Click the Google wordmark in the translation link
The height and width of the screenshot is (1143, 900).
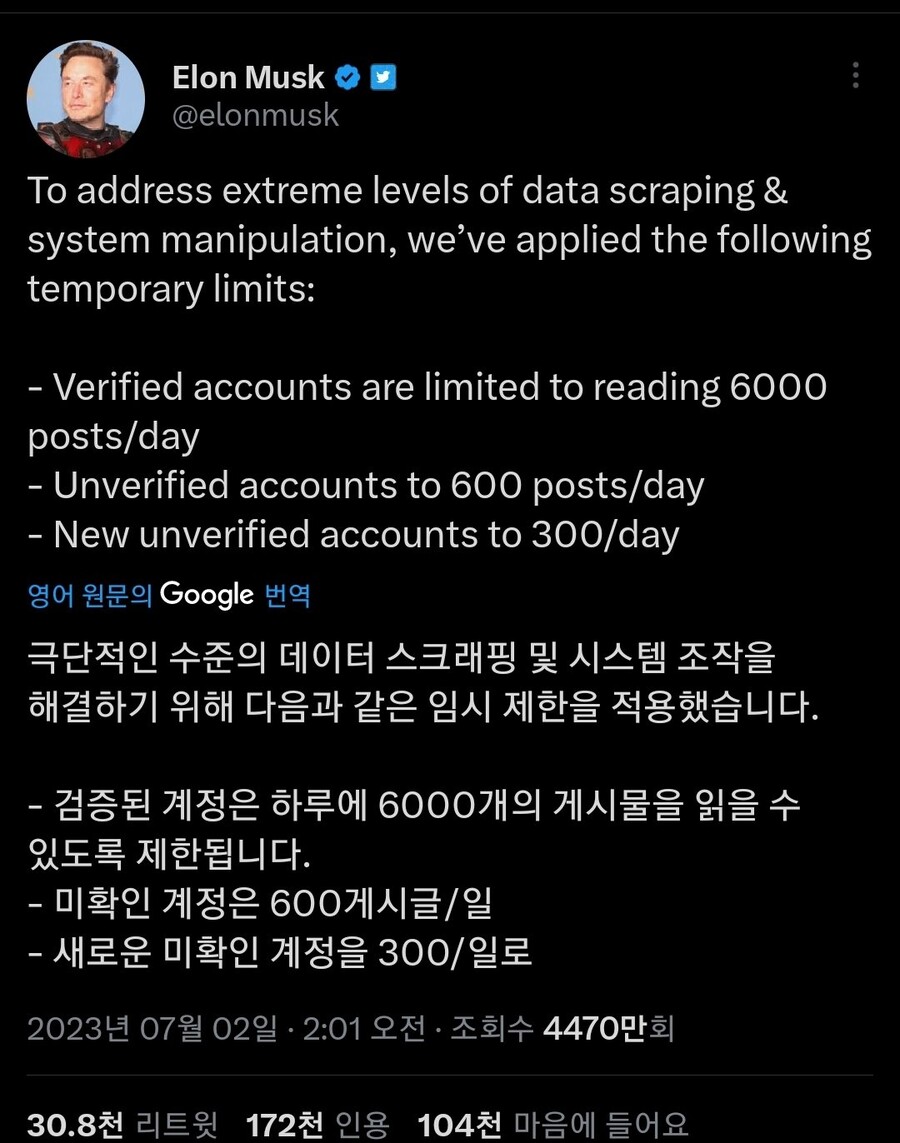(x=206, y=593)
